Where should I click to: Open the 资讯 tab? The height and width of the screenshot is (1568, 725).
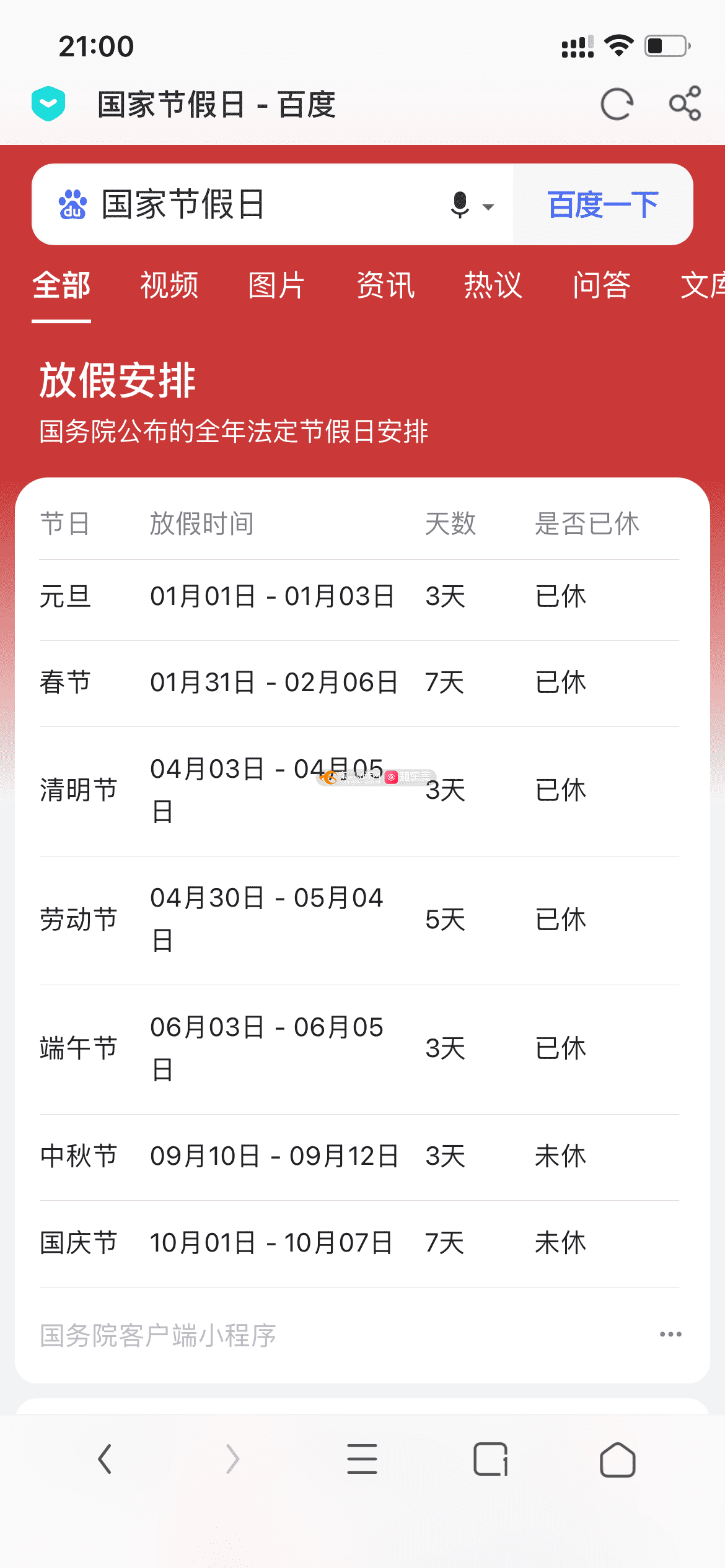(385, 286)
